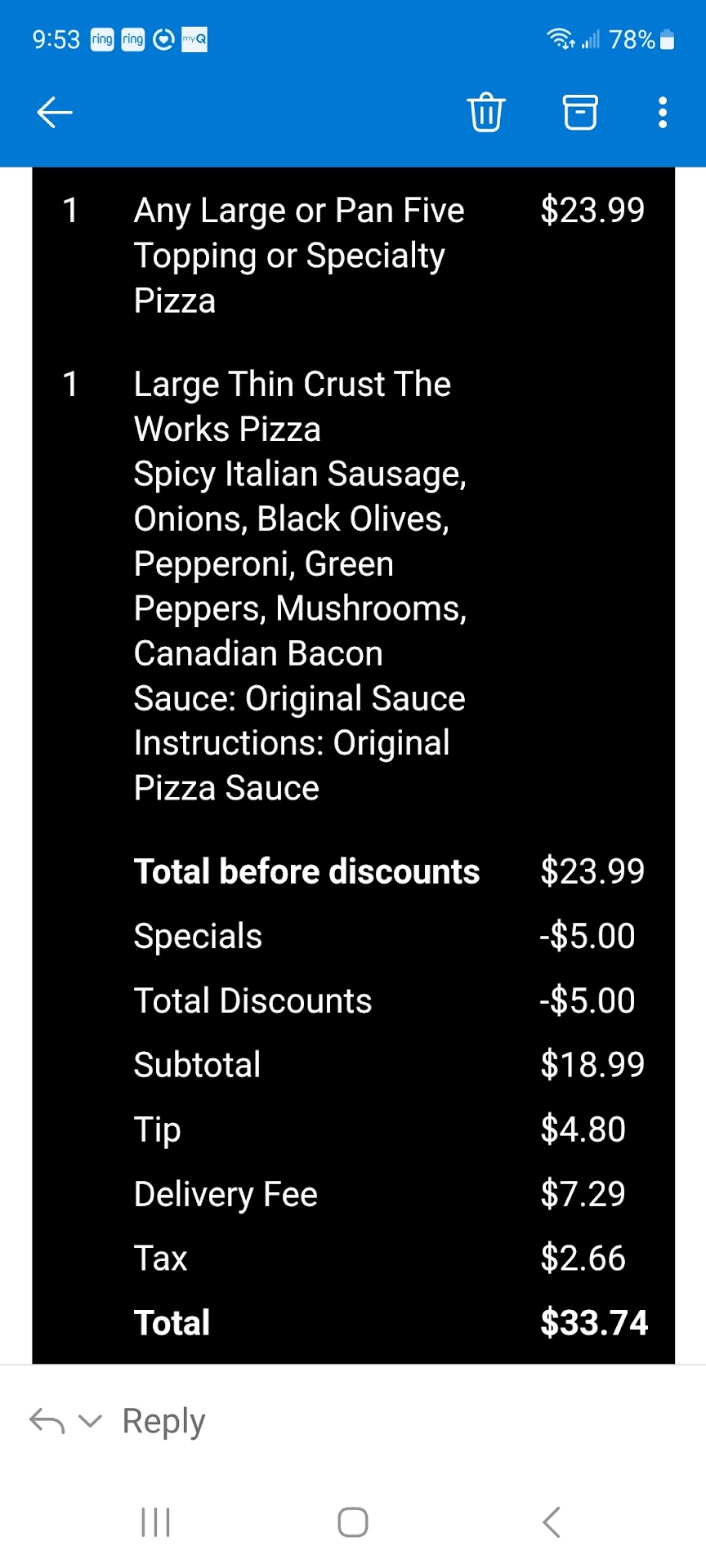Tap the system home button

click(353, 1522)
